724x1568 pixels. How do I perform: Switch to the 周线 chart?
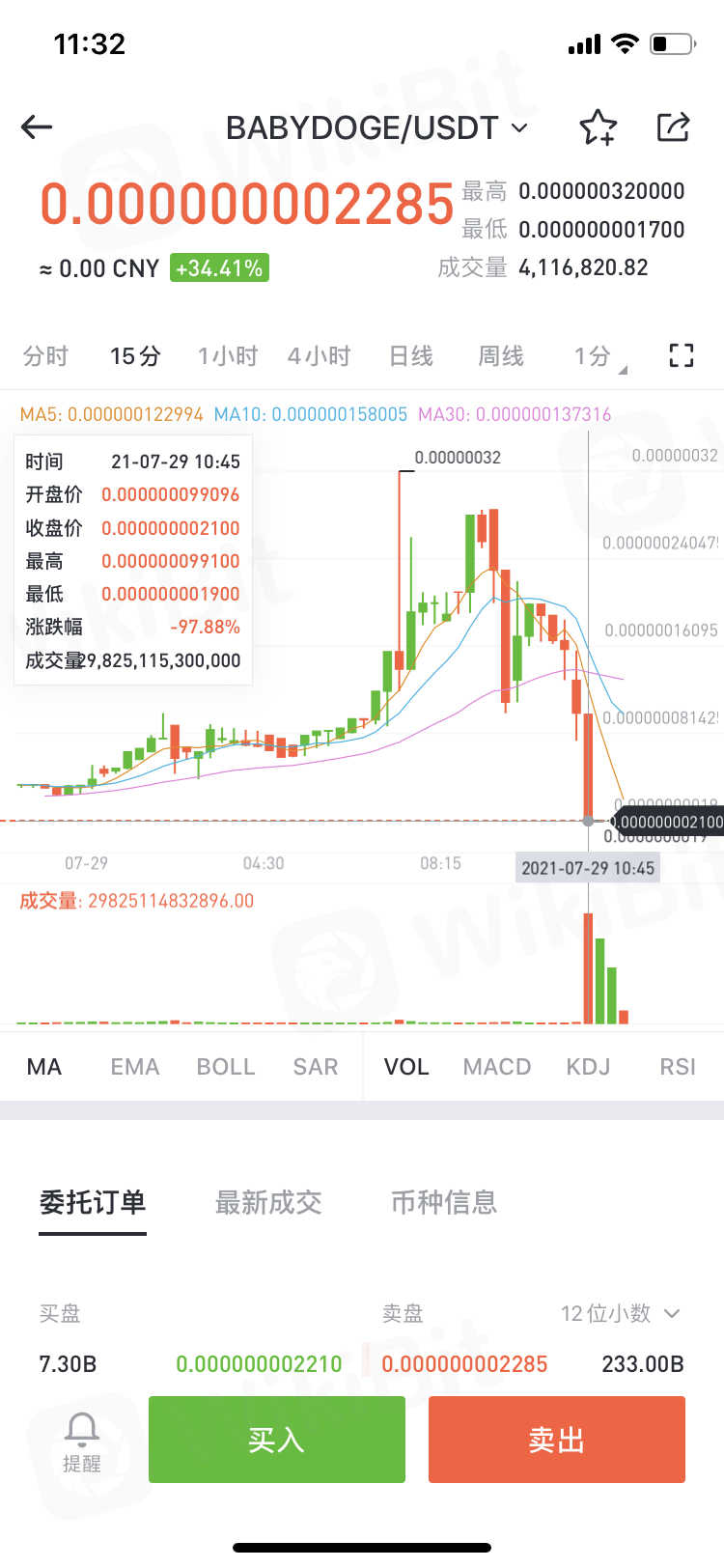click(x=500, y=356)
